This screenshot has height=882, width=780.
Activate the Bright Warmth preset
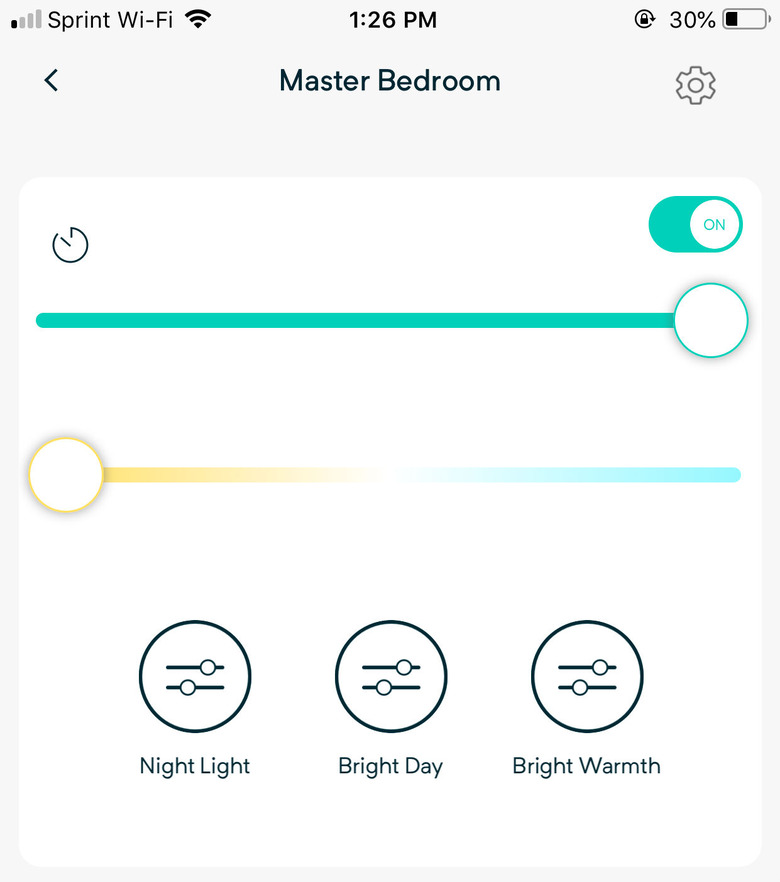[587, 678]
